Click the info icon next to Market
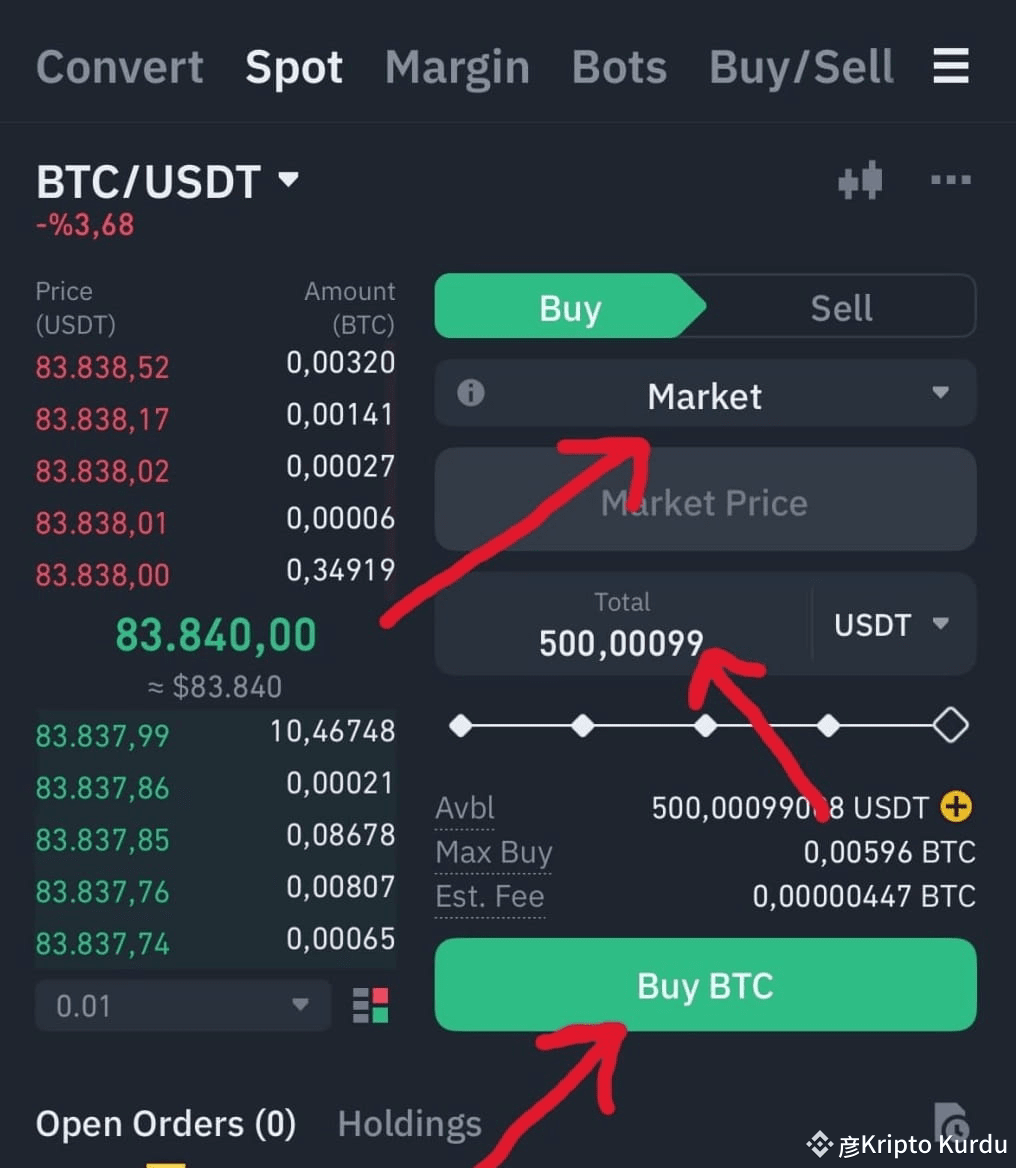The image size is (1016, 1168). (x=470, y=393)
